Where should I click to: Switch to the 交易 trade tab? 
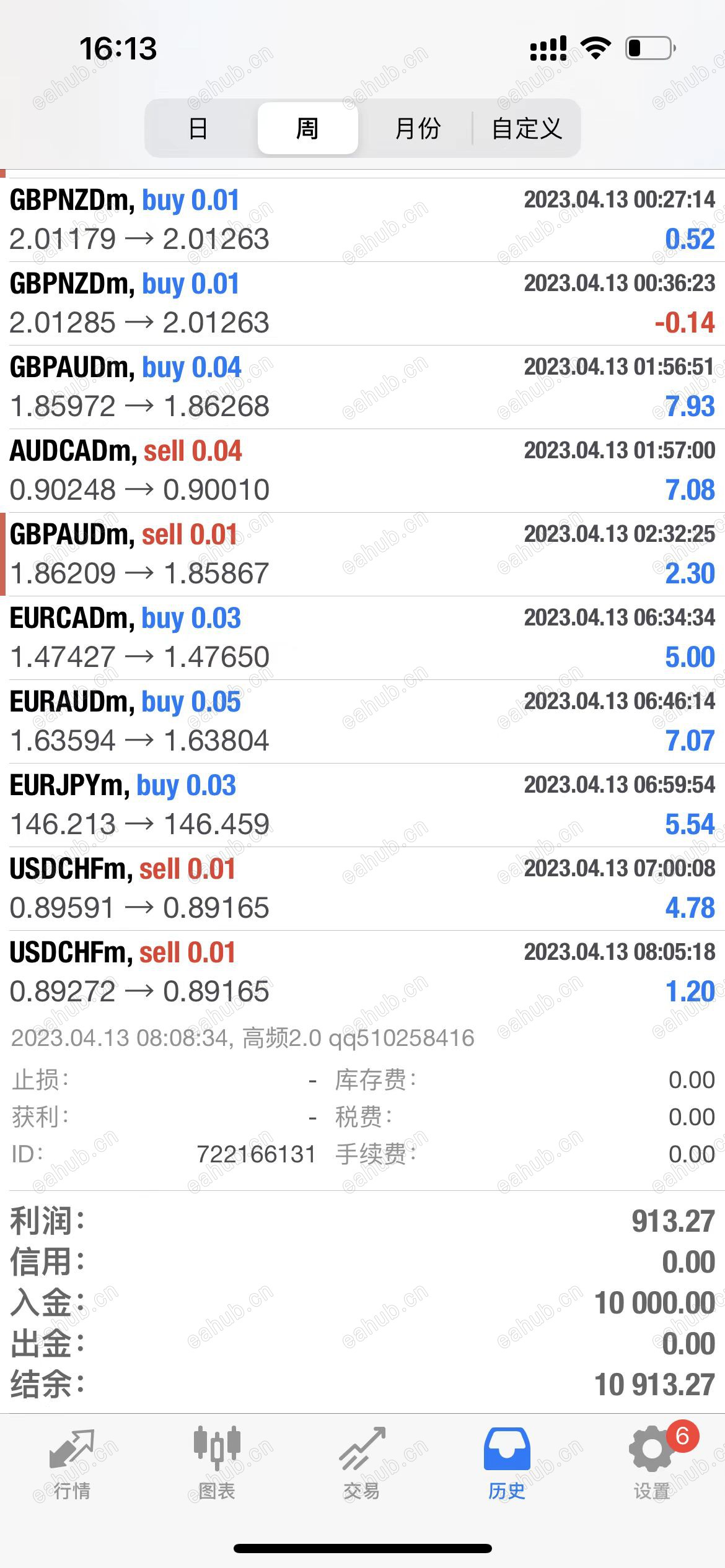362,1464
